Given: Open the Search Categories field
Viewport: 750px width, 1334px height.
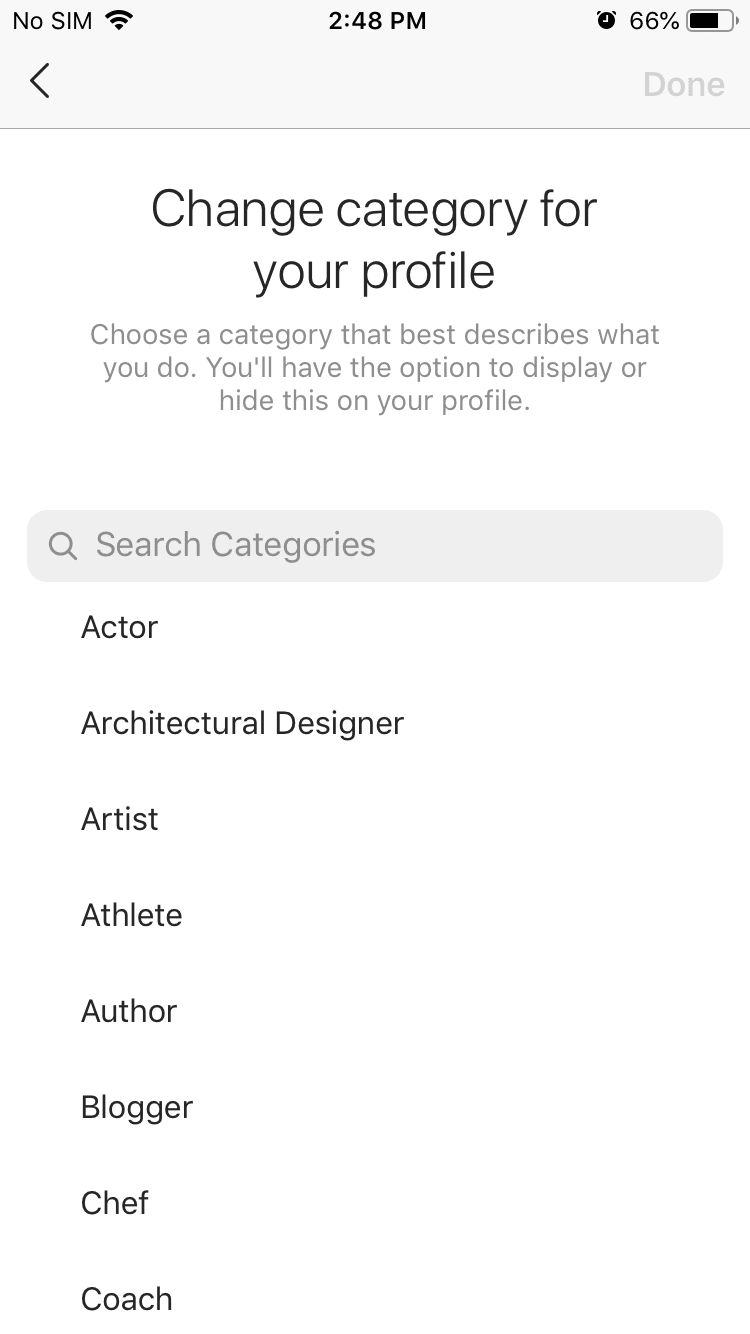Looking at the screenshot, I should (375, 545).
